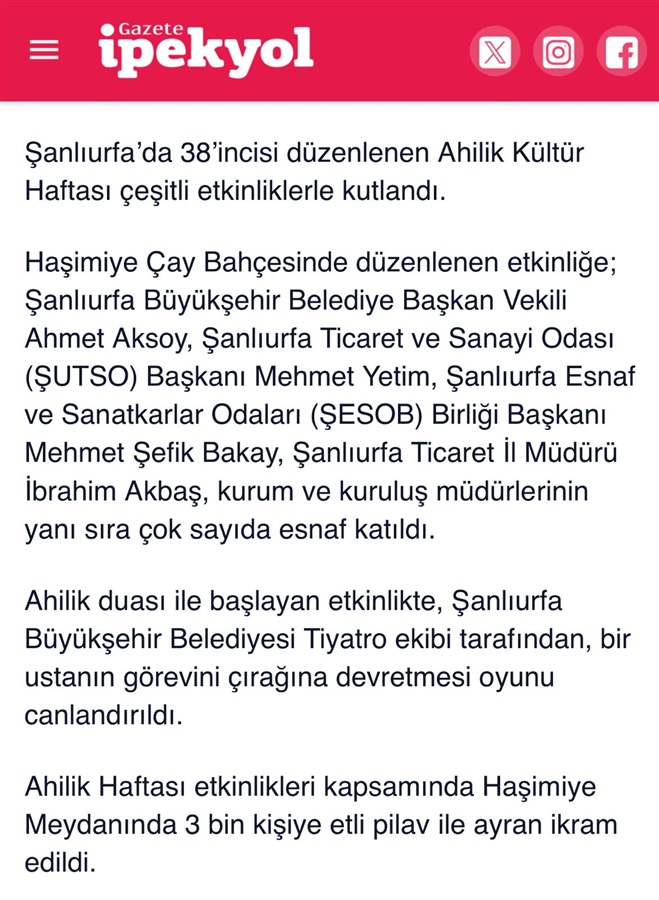
Task: Open the Facebook social link
Action: point(621,51)
